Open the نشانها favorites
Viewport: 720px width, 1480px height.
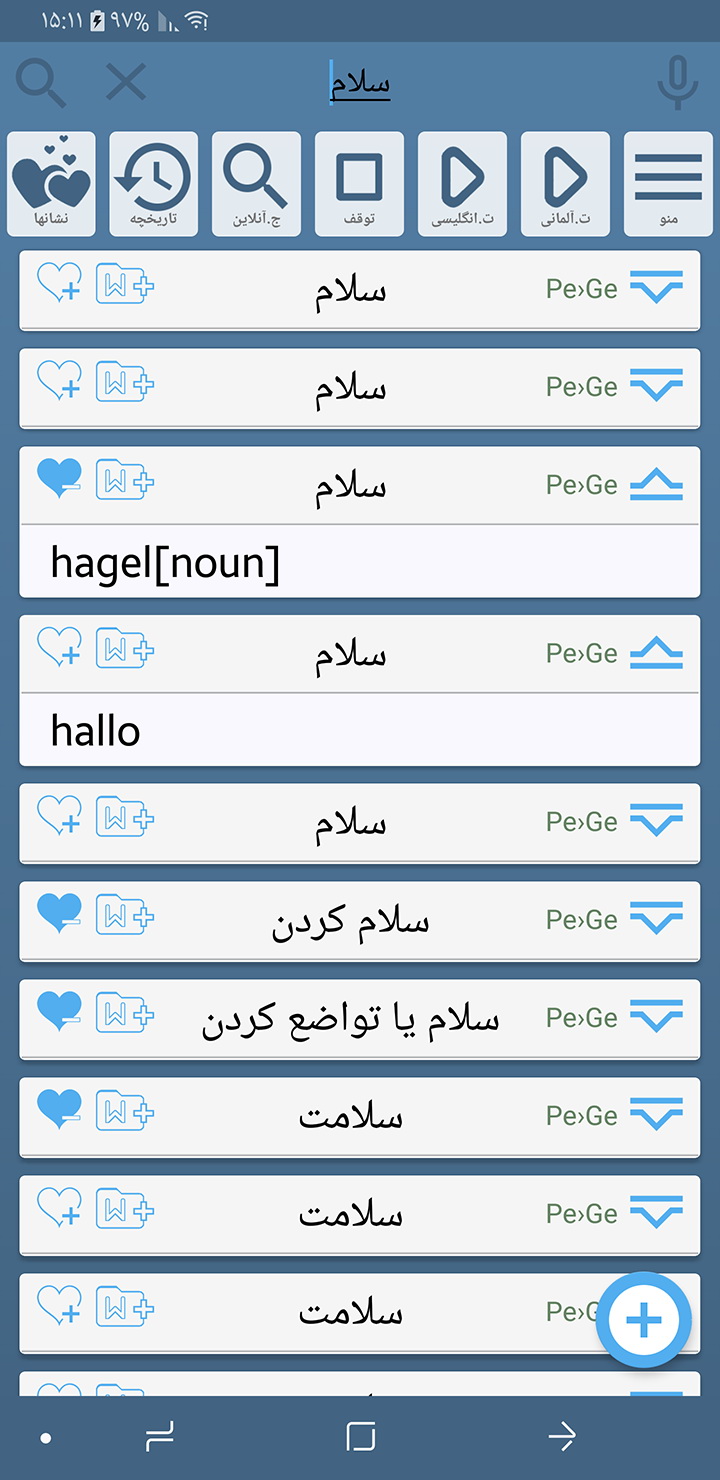[51, 184]
